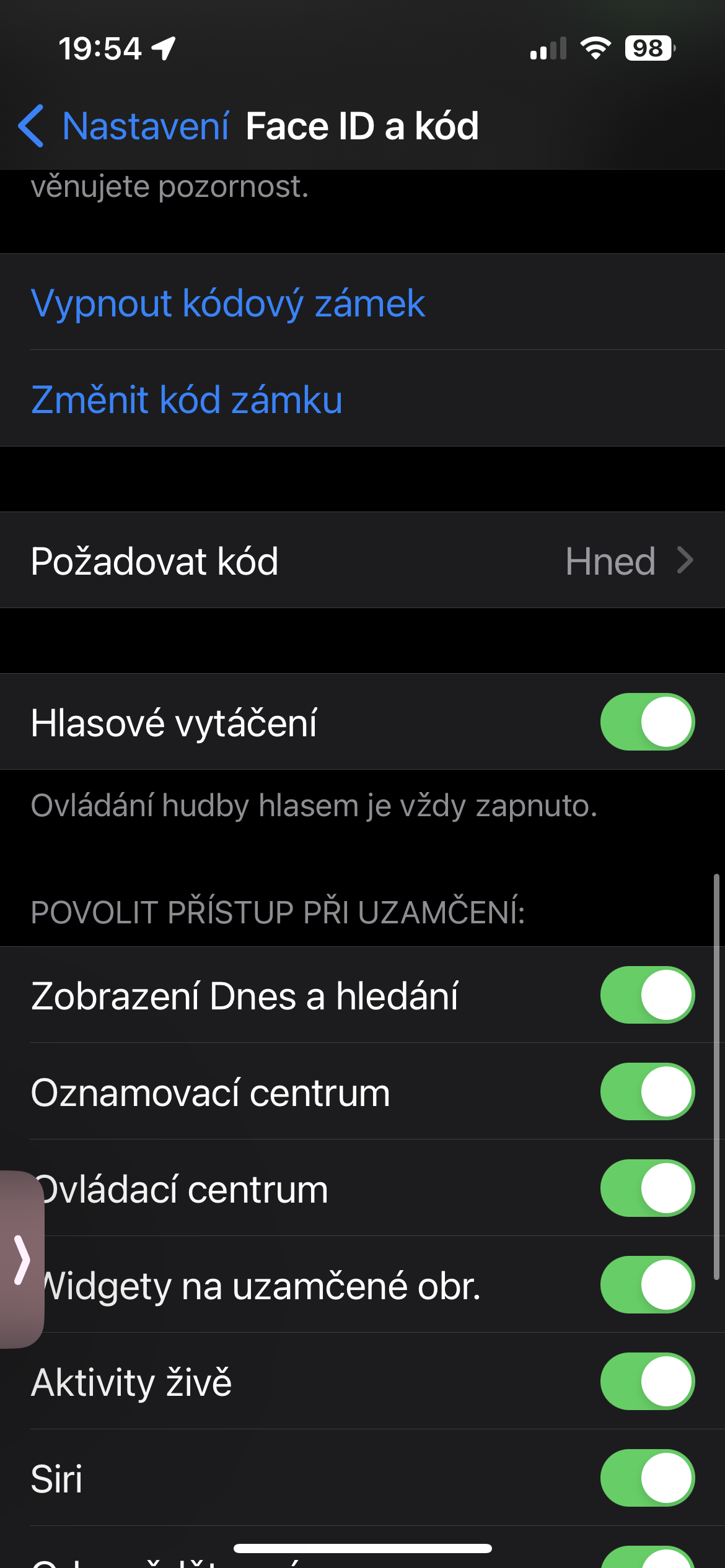Switch off Ovládací centrum when locked
The height and width of the screenshot is (1568, 725).
(x=647, y=1188)
